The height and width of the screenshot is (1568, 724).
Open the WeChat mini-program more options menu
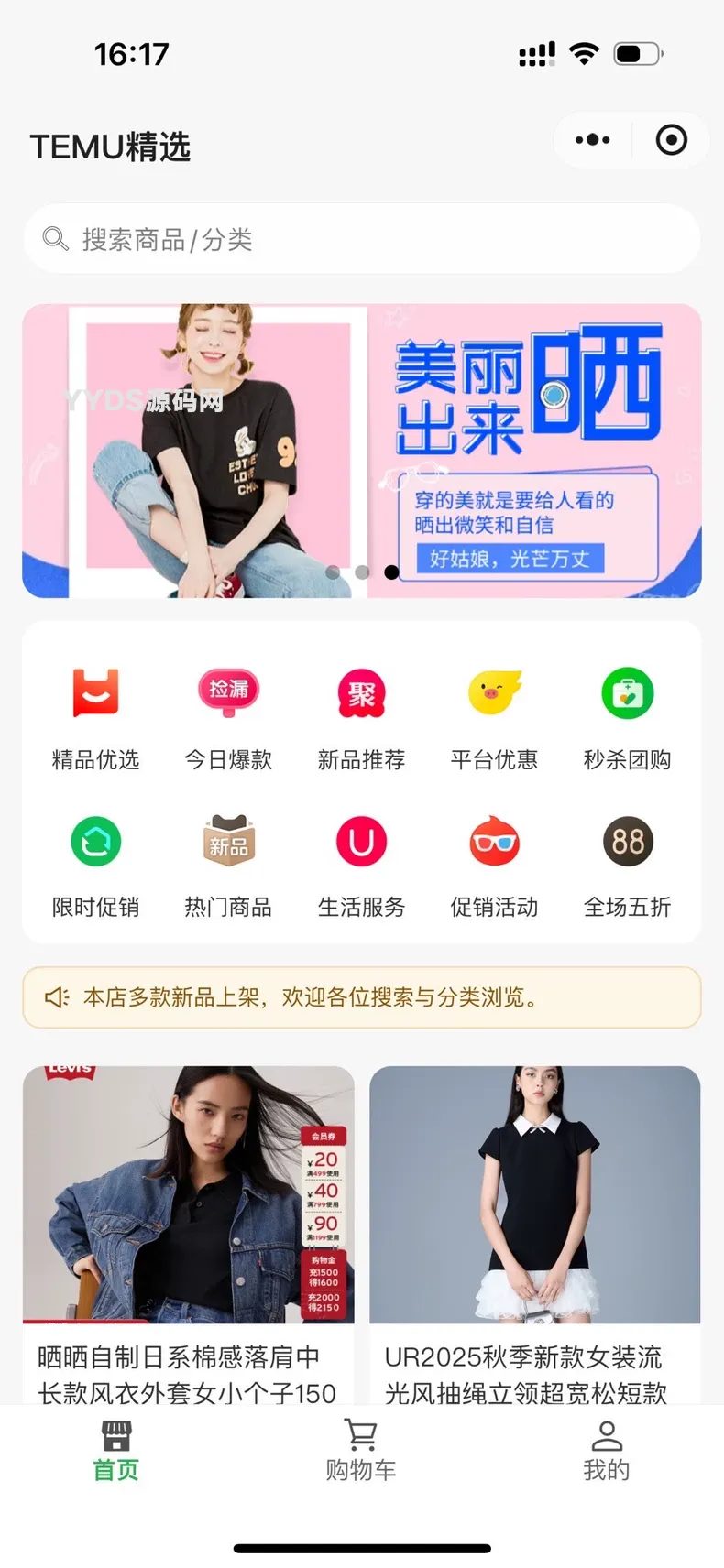pyautogui.click(x=591, y=139)
